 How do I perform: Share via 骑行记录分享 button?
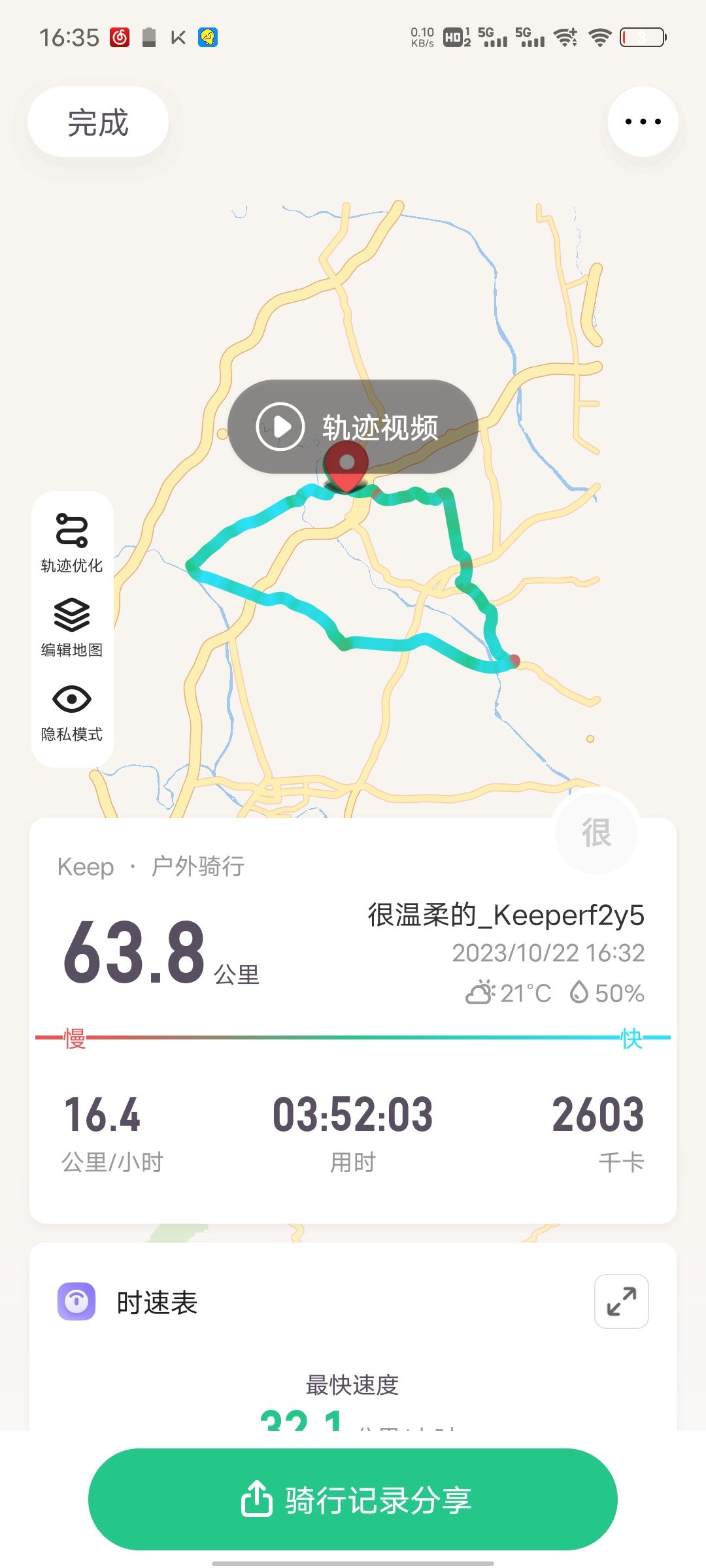pos(353,1499)
